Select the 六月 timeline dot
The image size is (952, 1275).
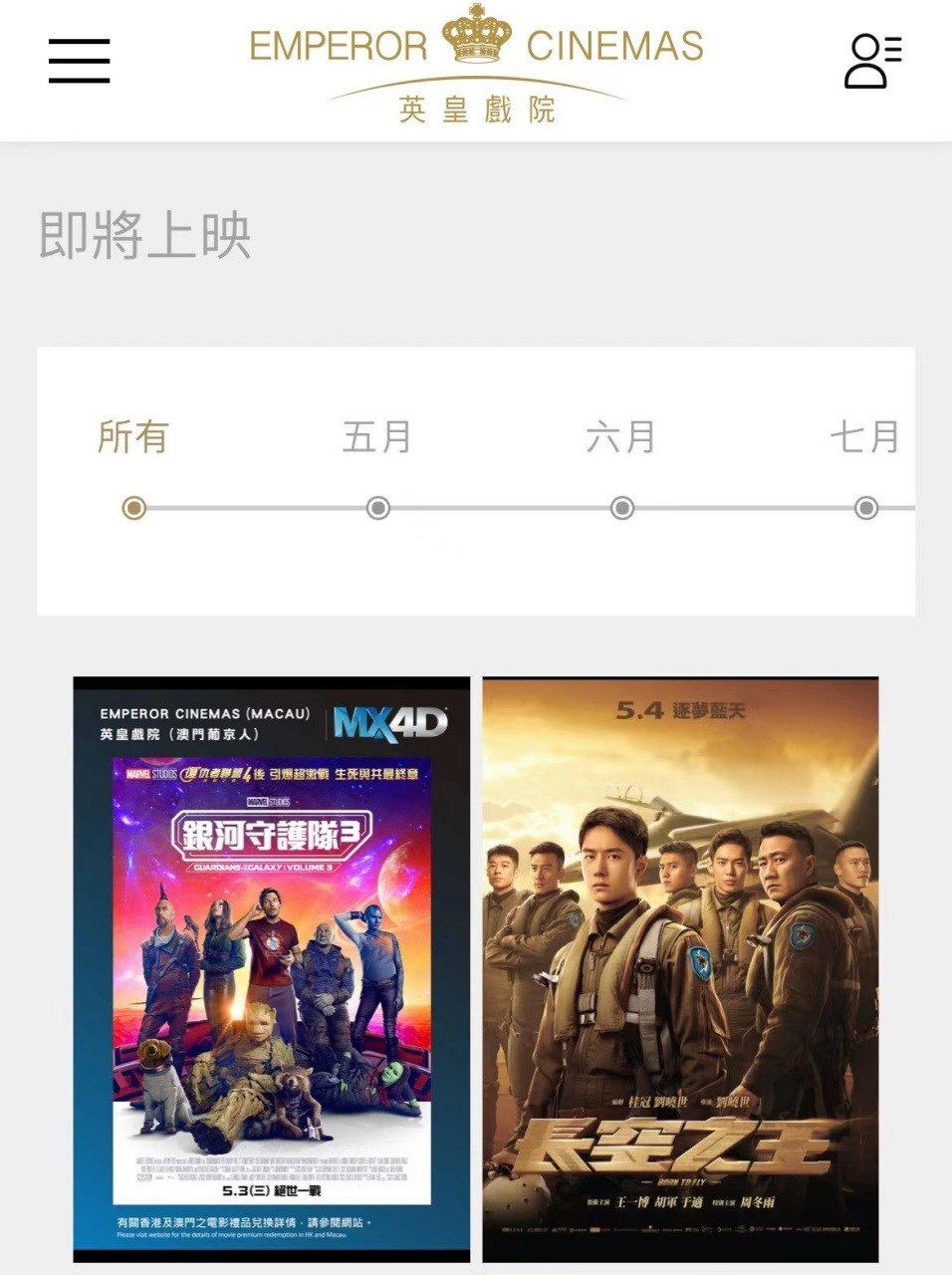[621, 508]
